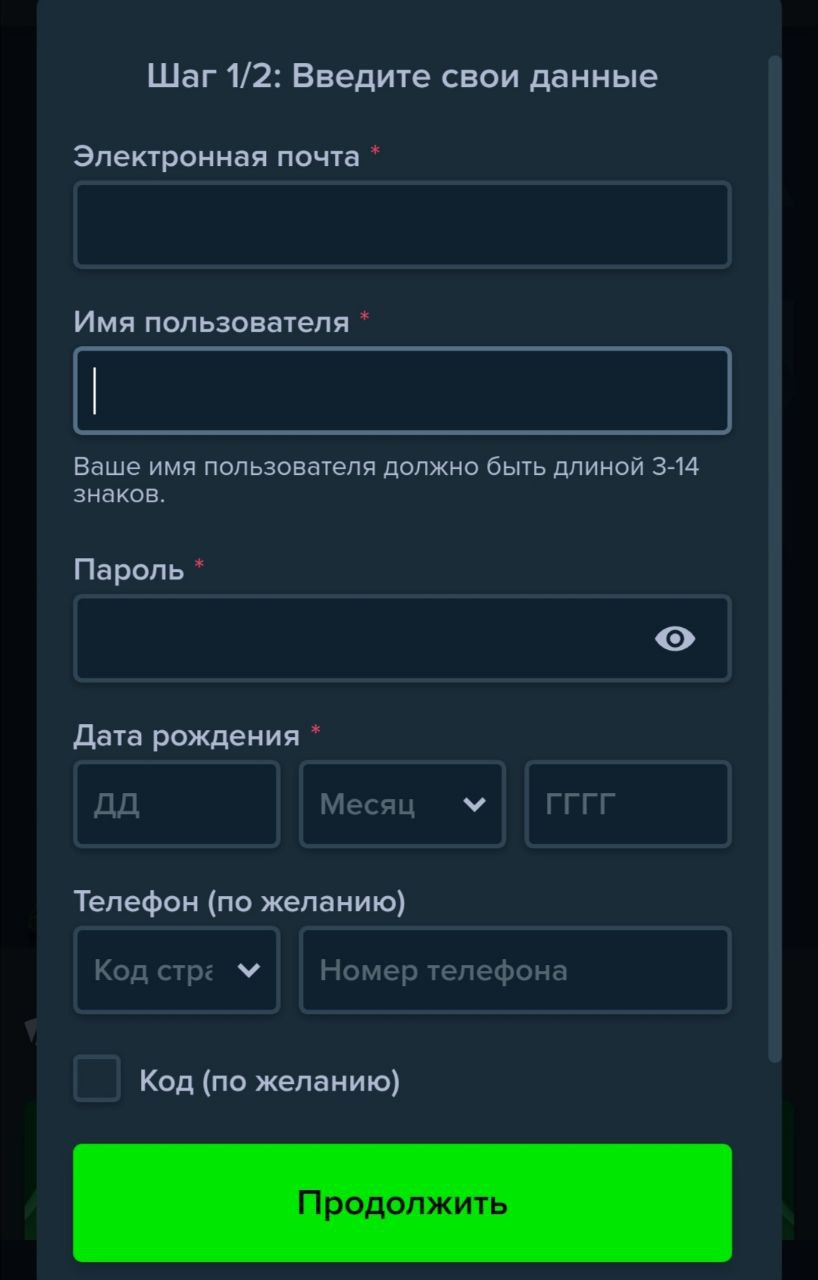Focus the Имя пользователя username field
Image resolution: width=818 pixels, height=1280 pixels.
pos(402,391)
